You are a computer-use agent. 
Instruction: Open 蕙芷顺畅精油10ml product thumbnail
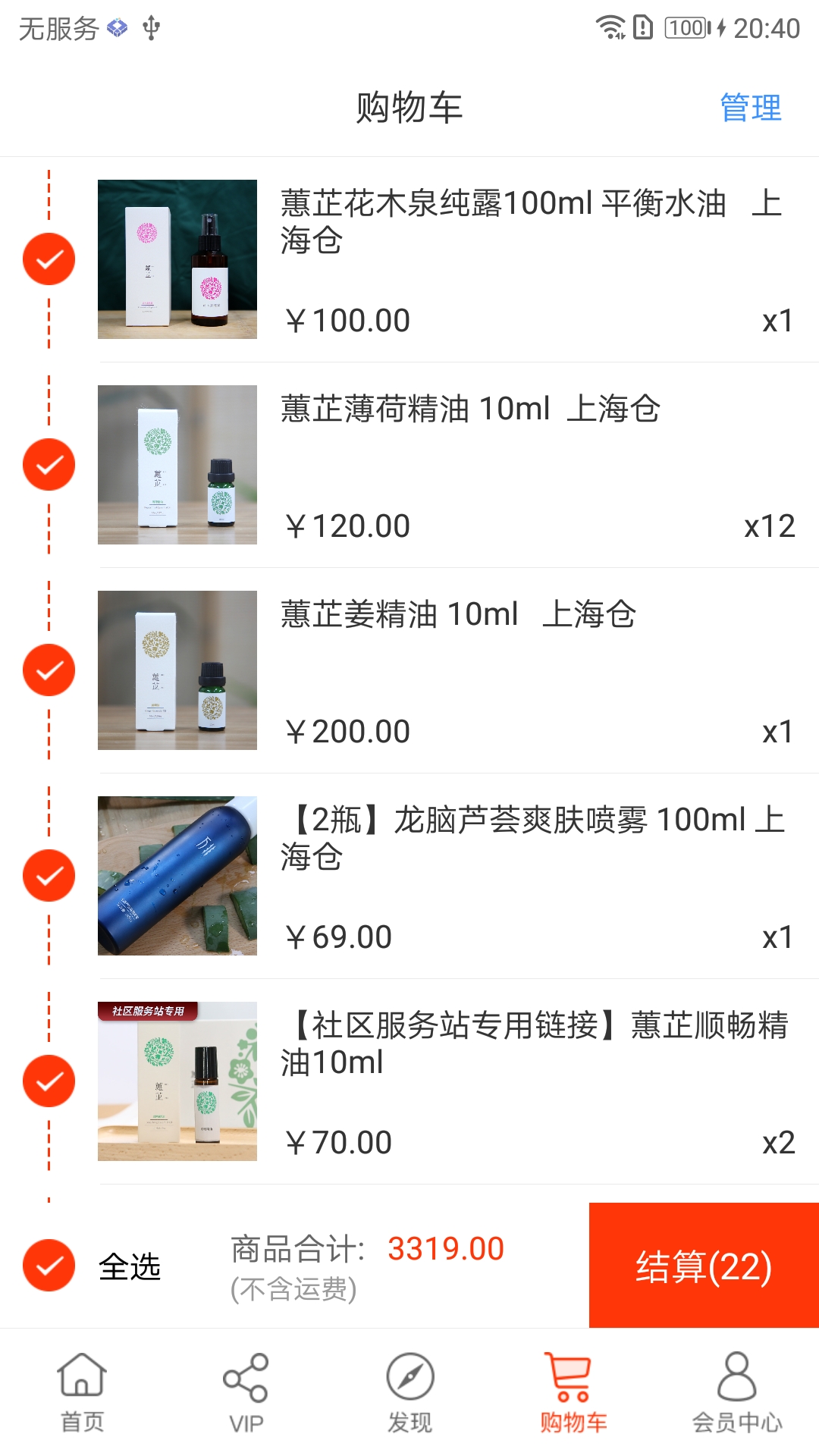coord(177,1081)
